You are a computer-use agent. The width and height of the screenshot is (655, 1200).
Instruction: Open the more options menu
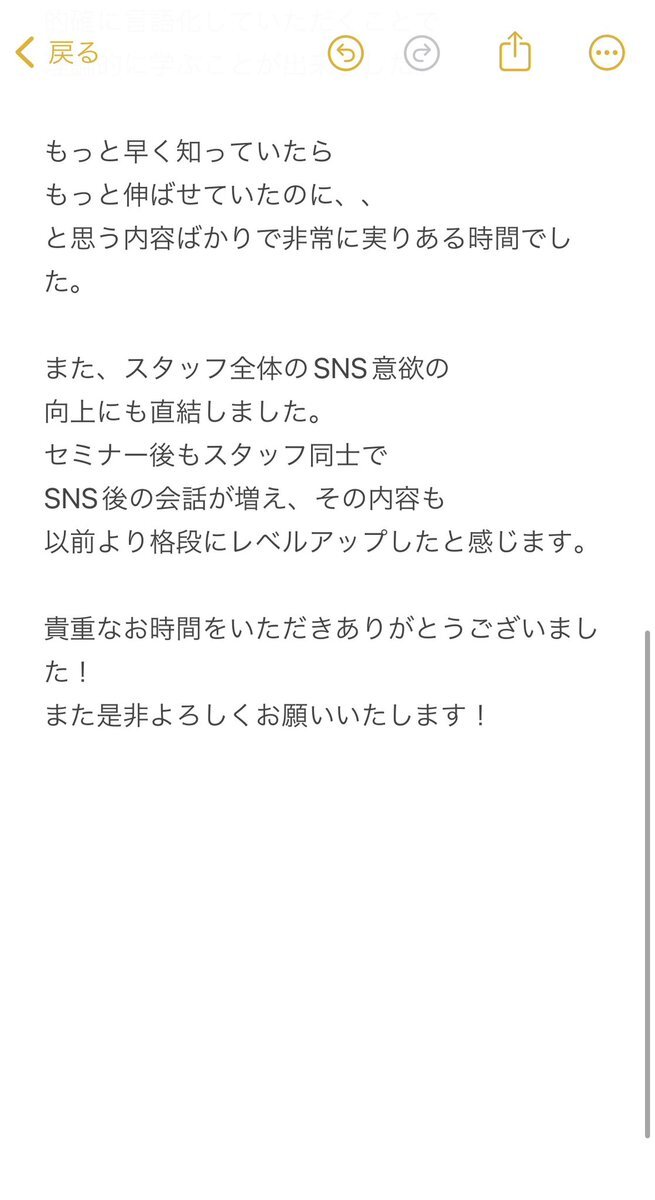click(x=607, y=52)
